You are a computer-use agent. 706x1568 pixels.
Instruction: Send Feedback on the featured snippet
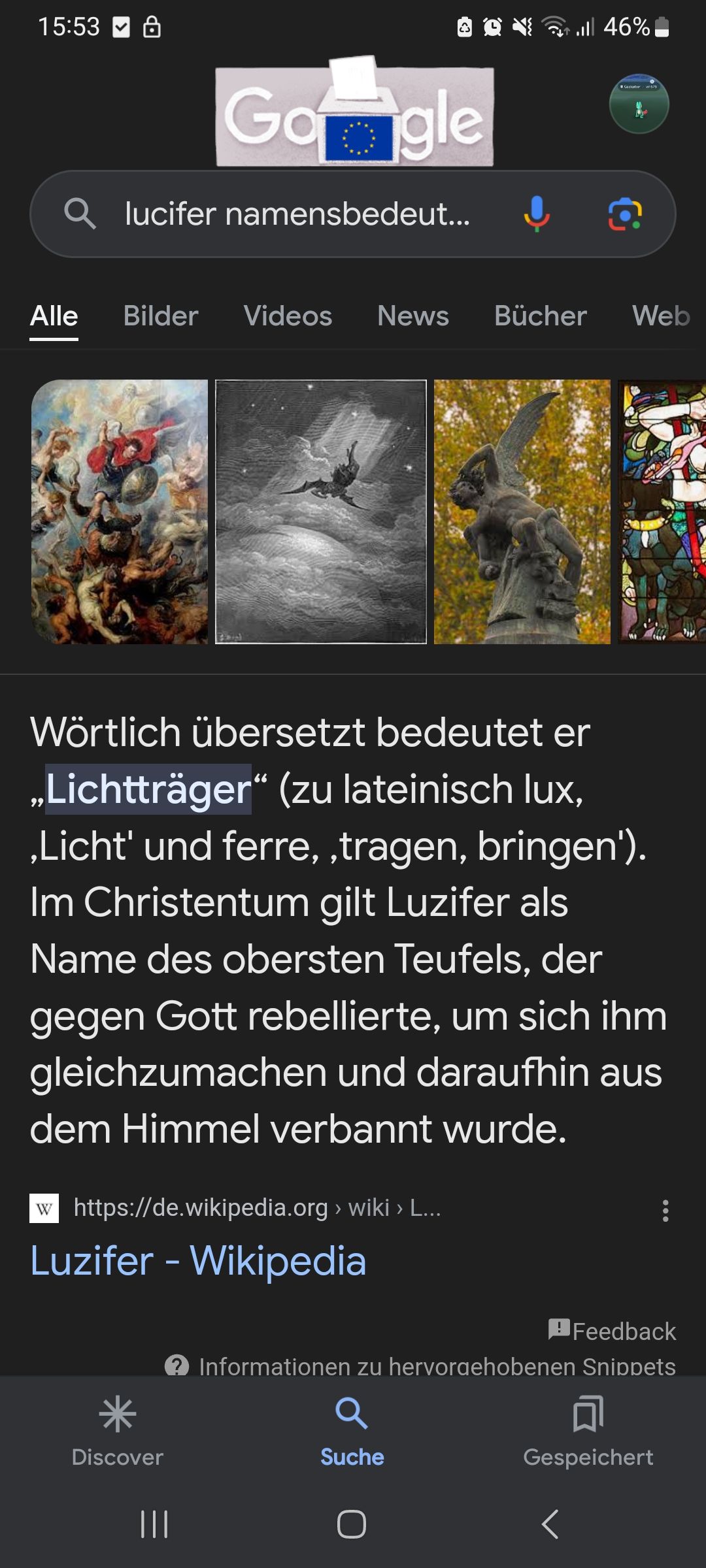[613, 1330]
